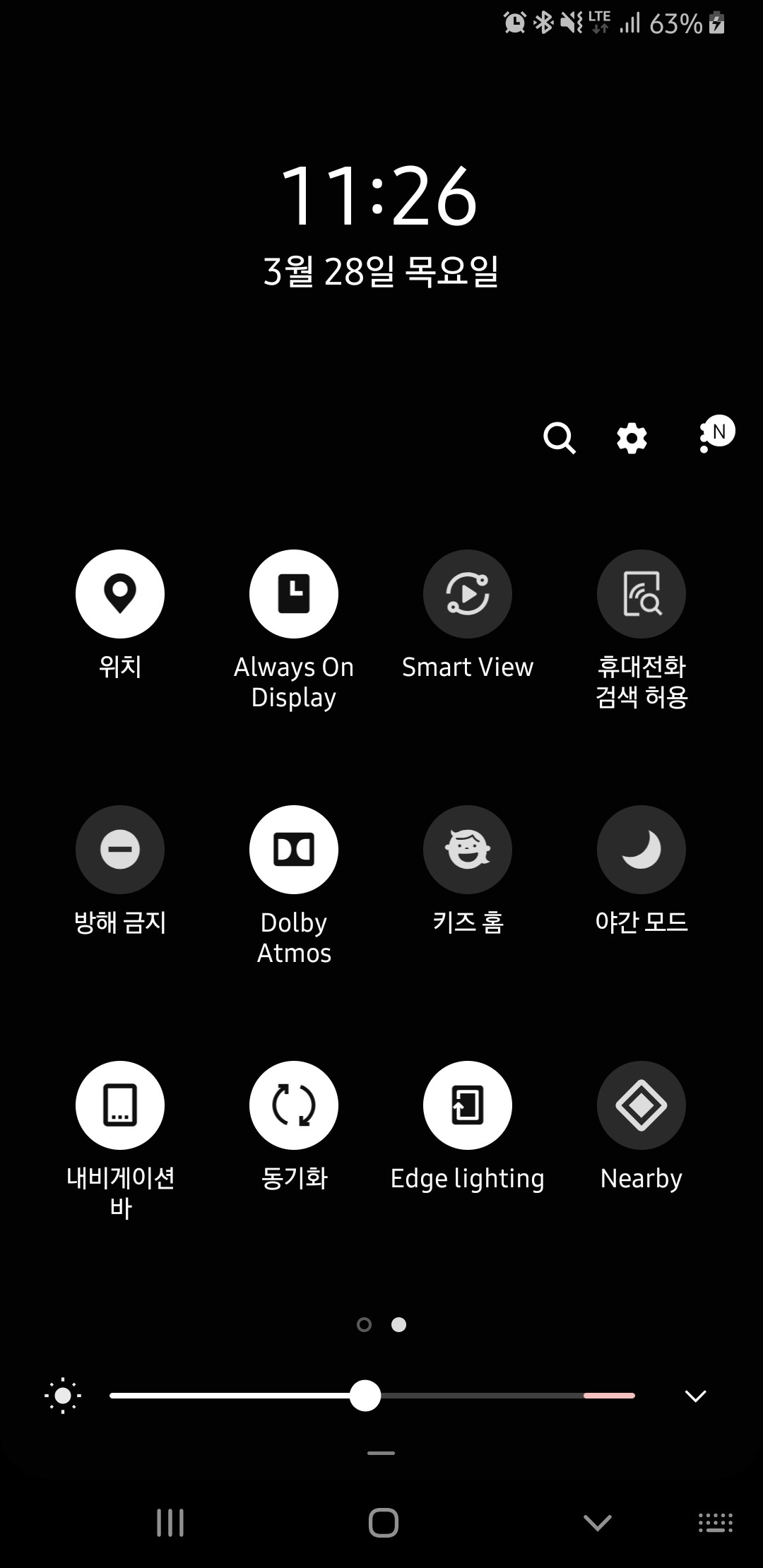
Task: Collapse the panel using bottom arrow
Action: [x=596, y=1523]
